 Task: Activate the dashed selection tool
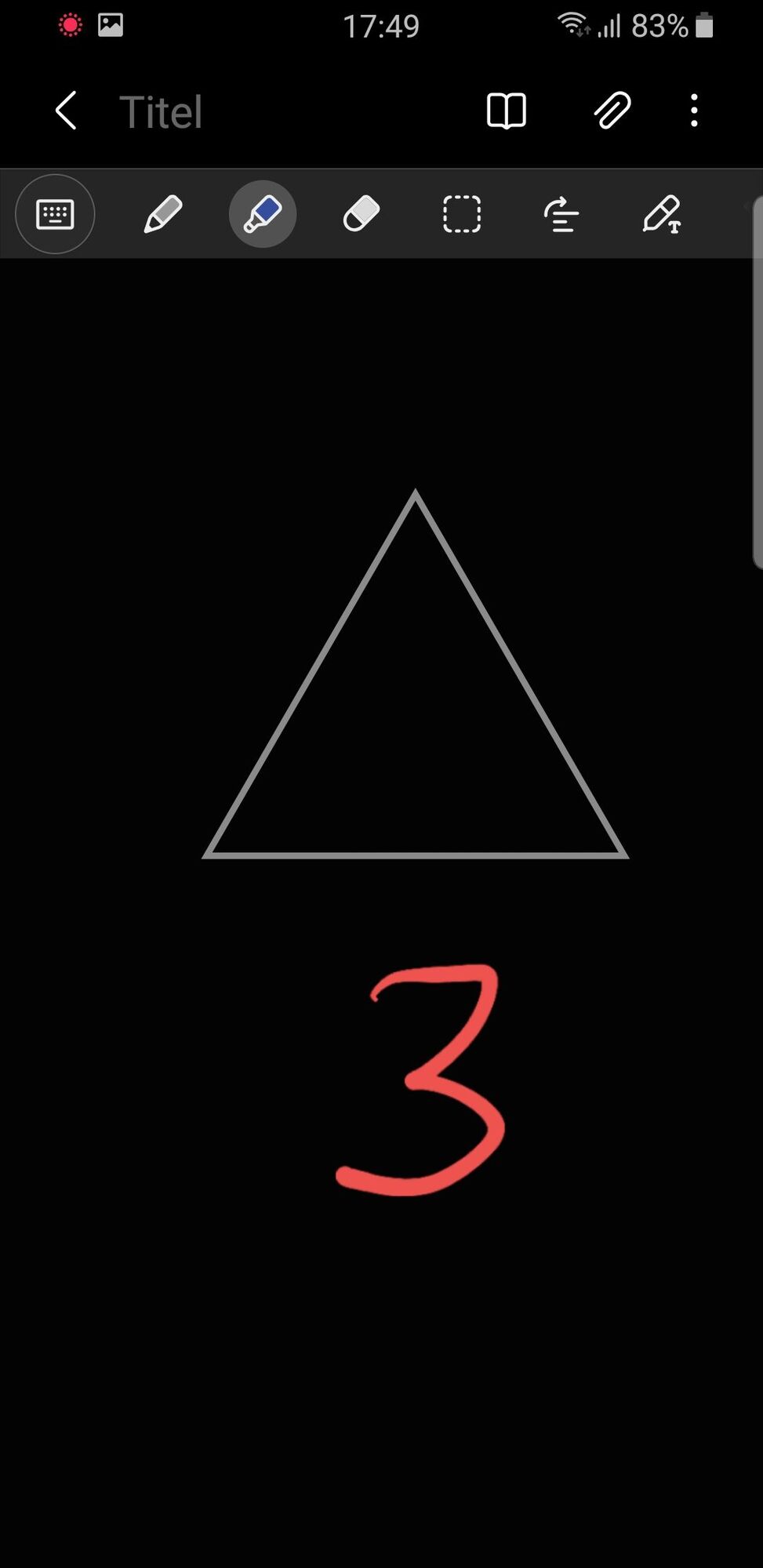click(x=462, y=214)
